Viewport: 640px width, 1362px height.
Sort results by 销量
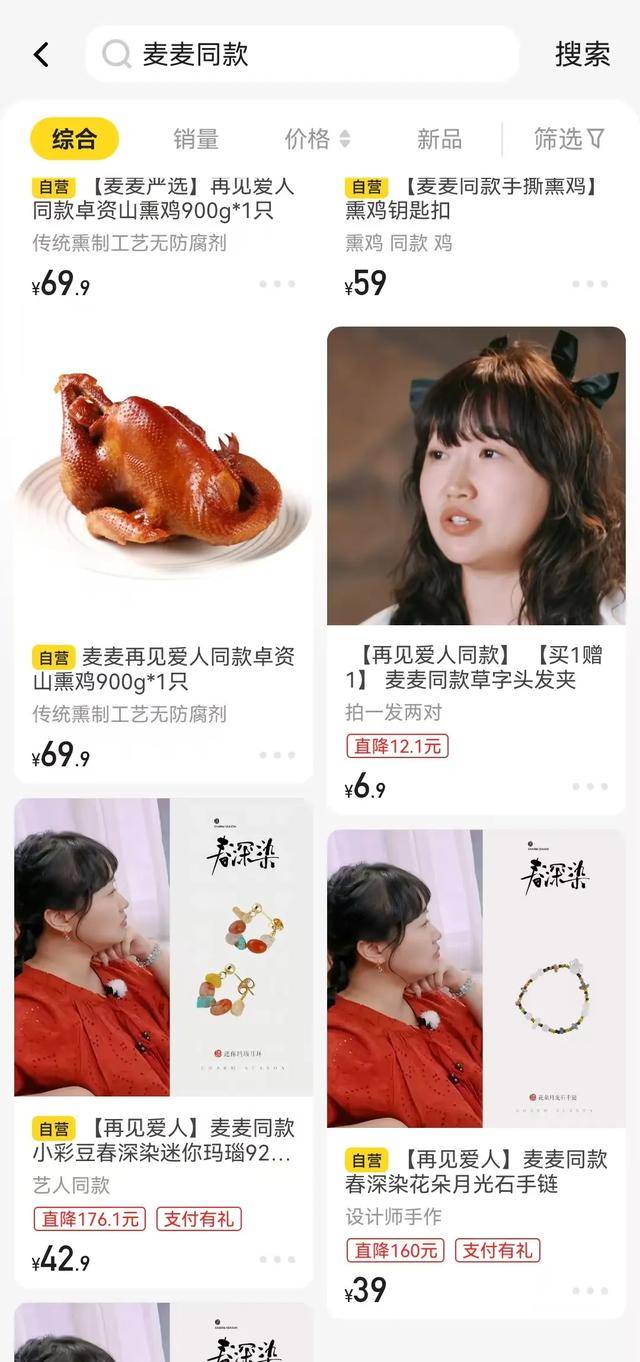pos(195,139)
